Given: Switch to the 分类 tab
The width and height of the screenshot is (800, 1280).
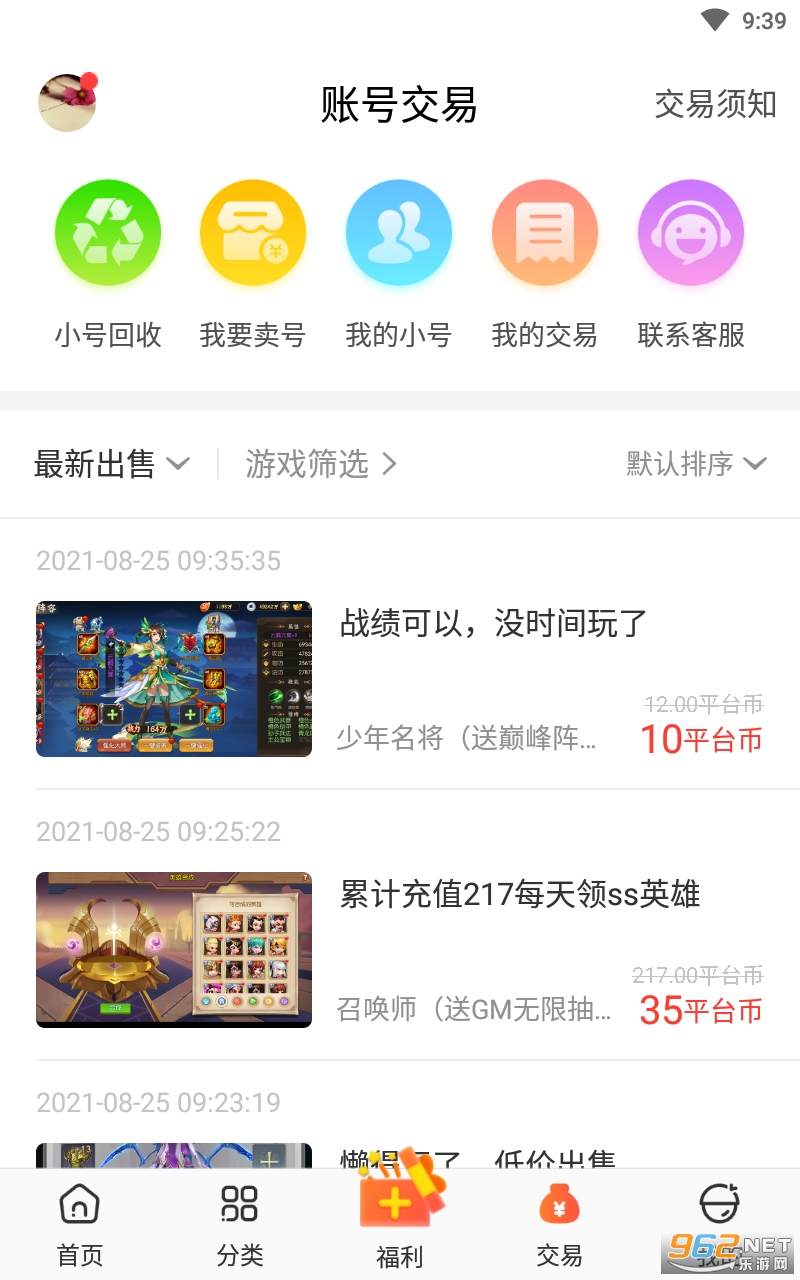Looking at the screenshot, I should [240, 1225].
